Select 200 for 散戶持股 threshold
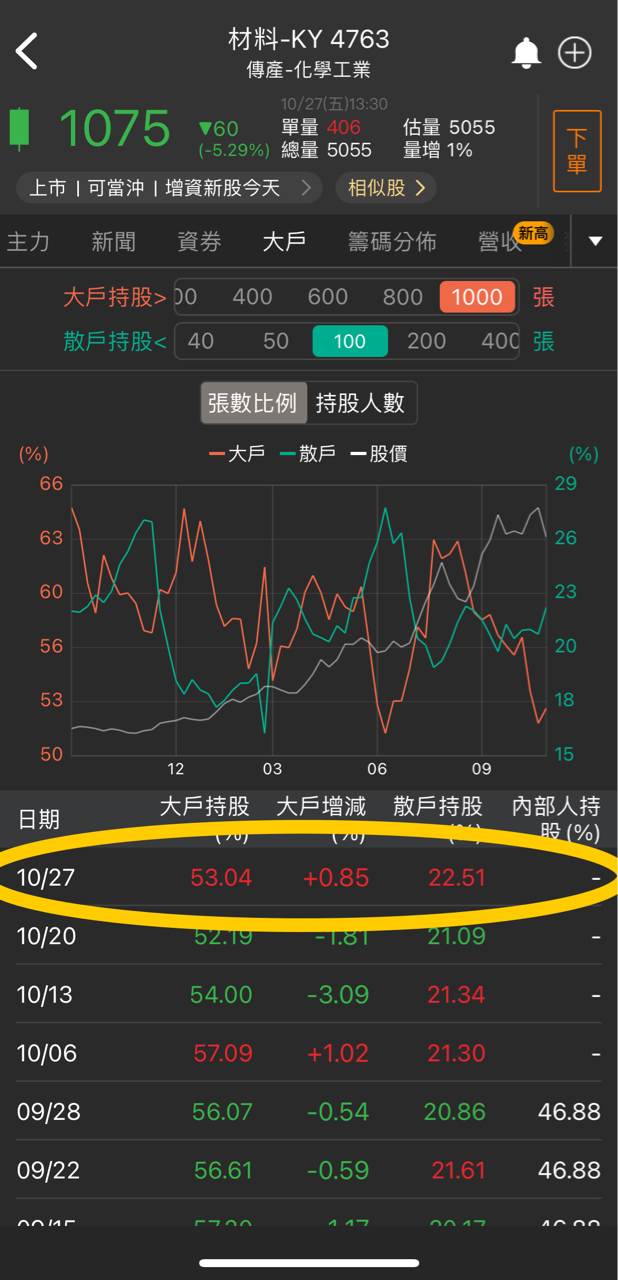The width and height of the screenshot is (618, 1280). [x=427, y=341]
